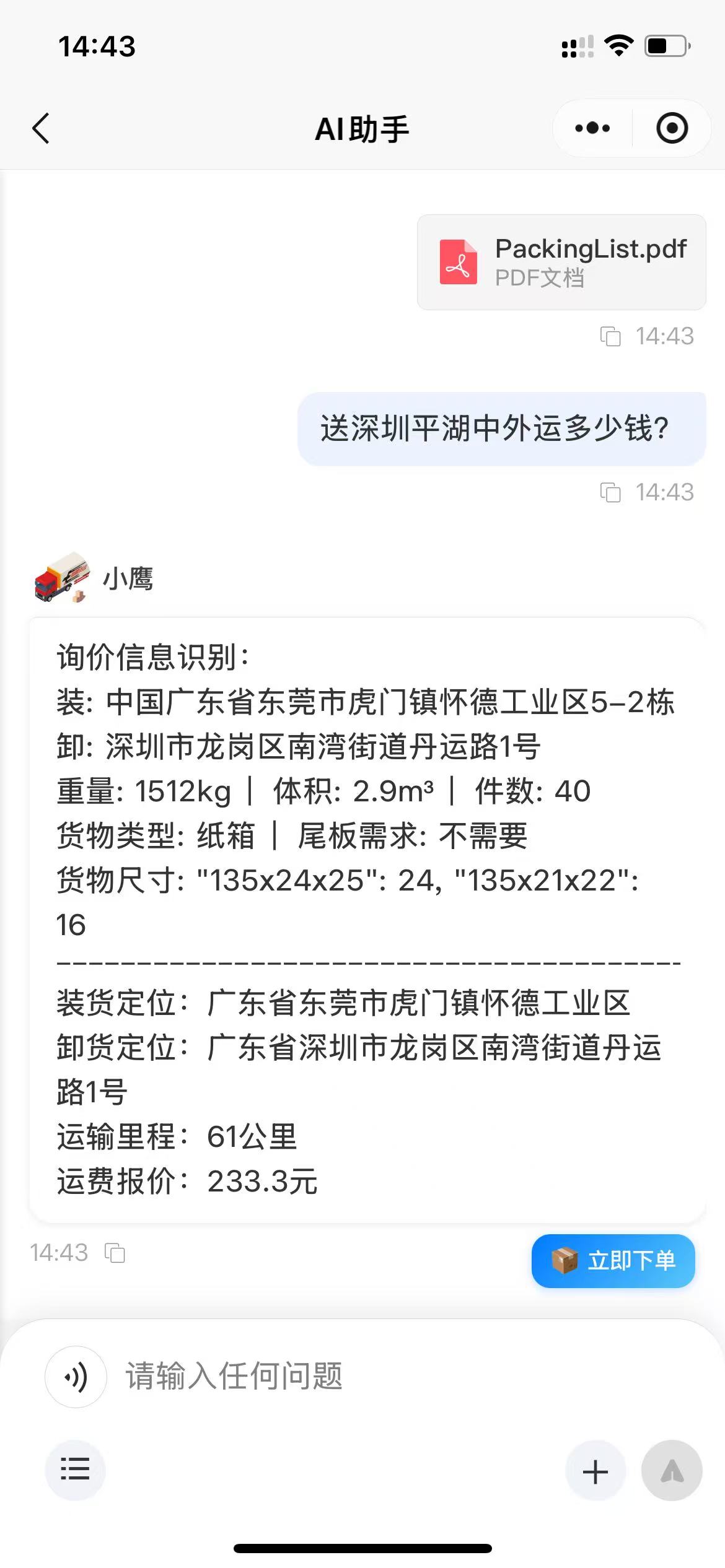The width and height of the screenshot is (725, 1568).
Task: Tap the send arrow icon
Action: click(x=672, y=1471)
